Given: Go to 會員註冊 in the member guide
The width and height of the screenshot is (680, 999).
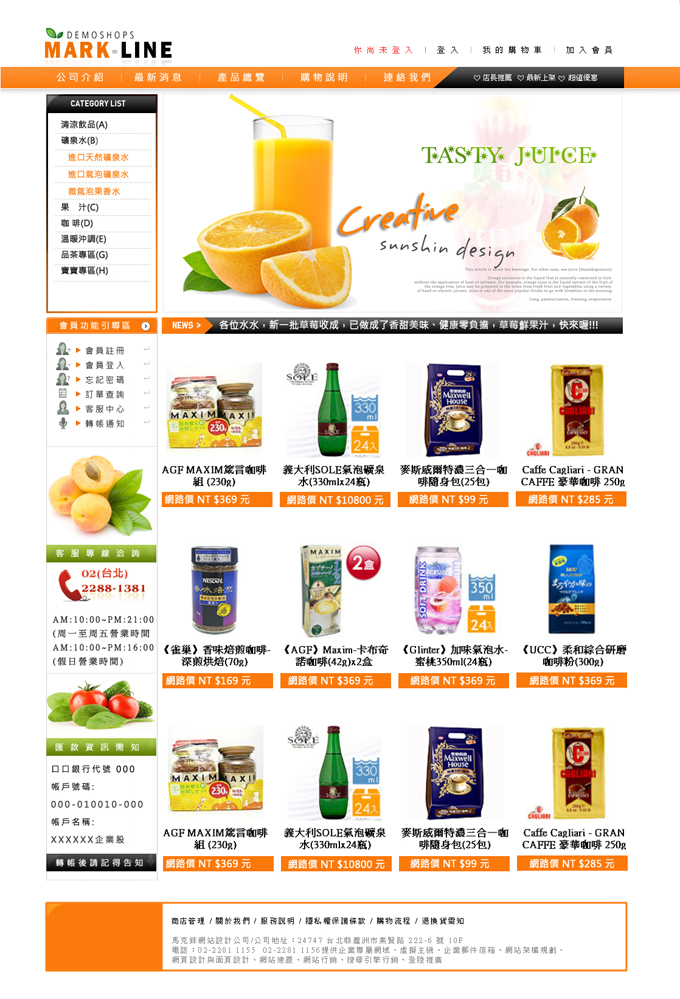Looking at the screenshot, I should [105, 351].
